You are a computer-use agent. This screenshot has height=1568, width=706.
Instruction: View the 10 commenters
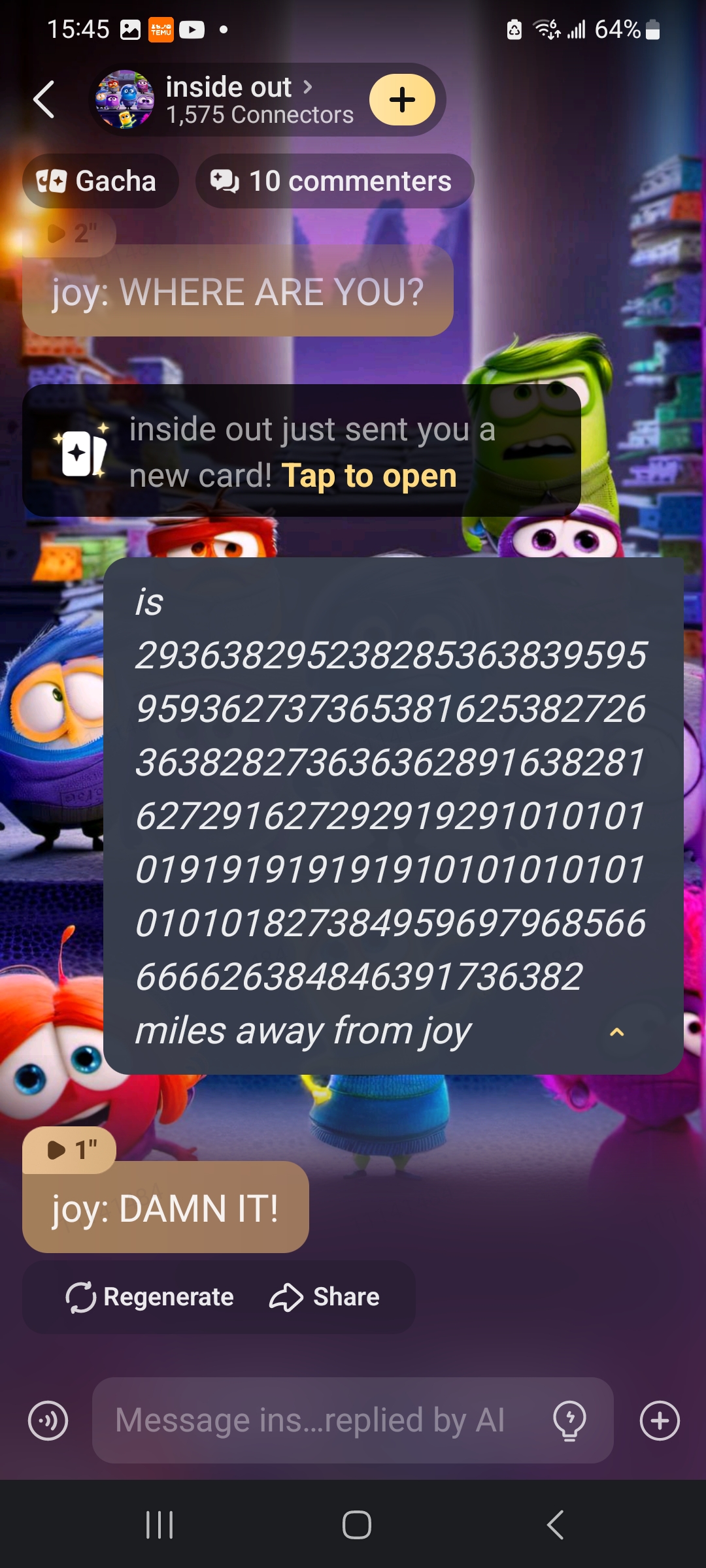point(334,181)
